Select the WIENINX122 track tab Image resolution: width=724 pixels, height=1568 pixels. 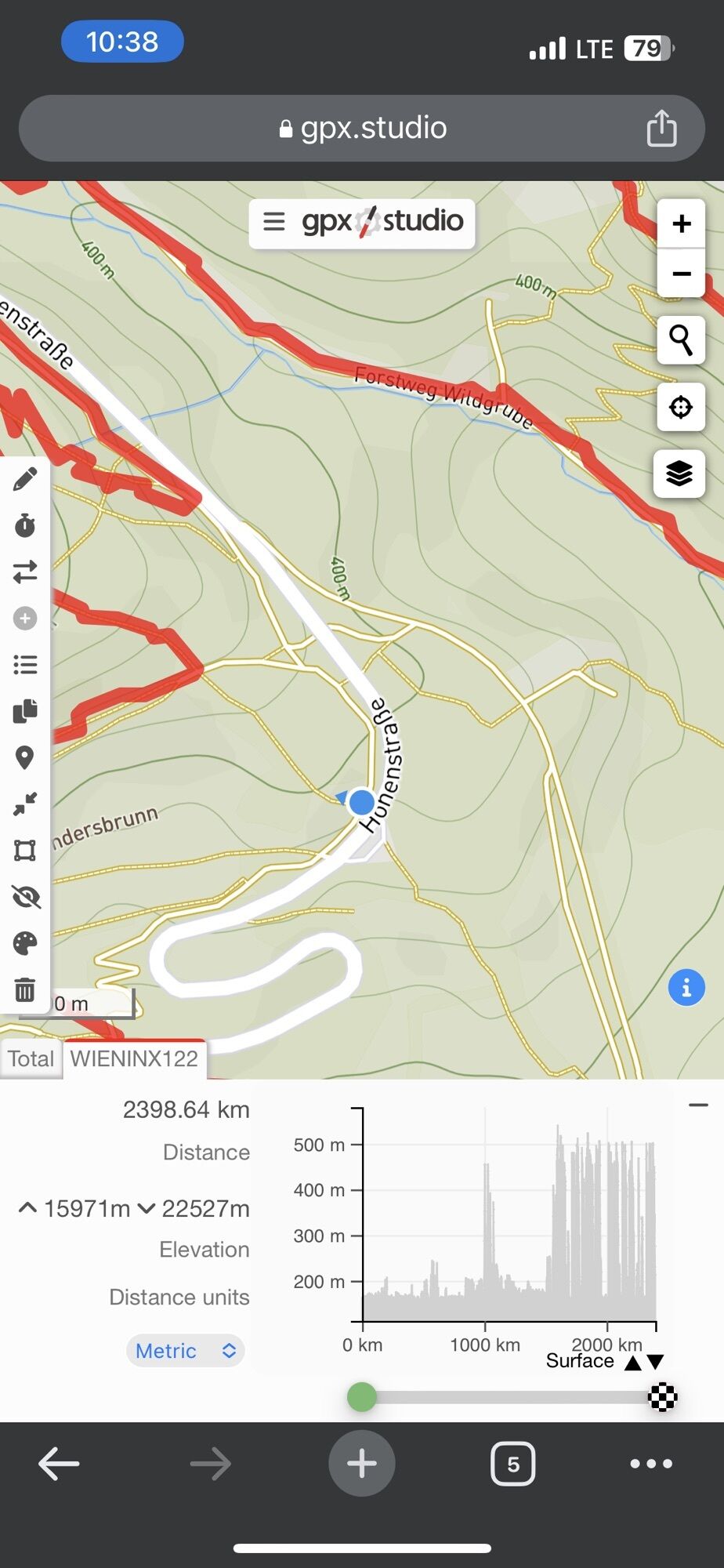click(134, 1058)
